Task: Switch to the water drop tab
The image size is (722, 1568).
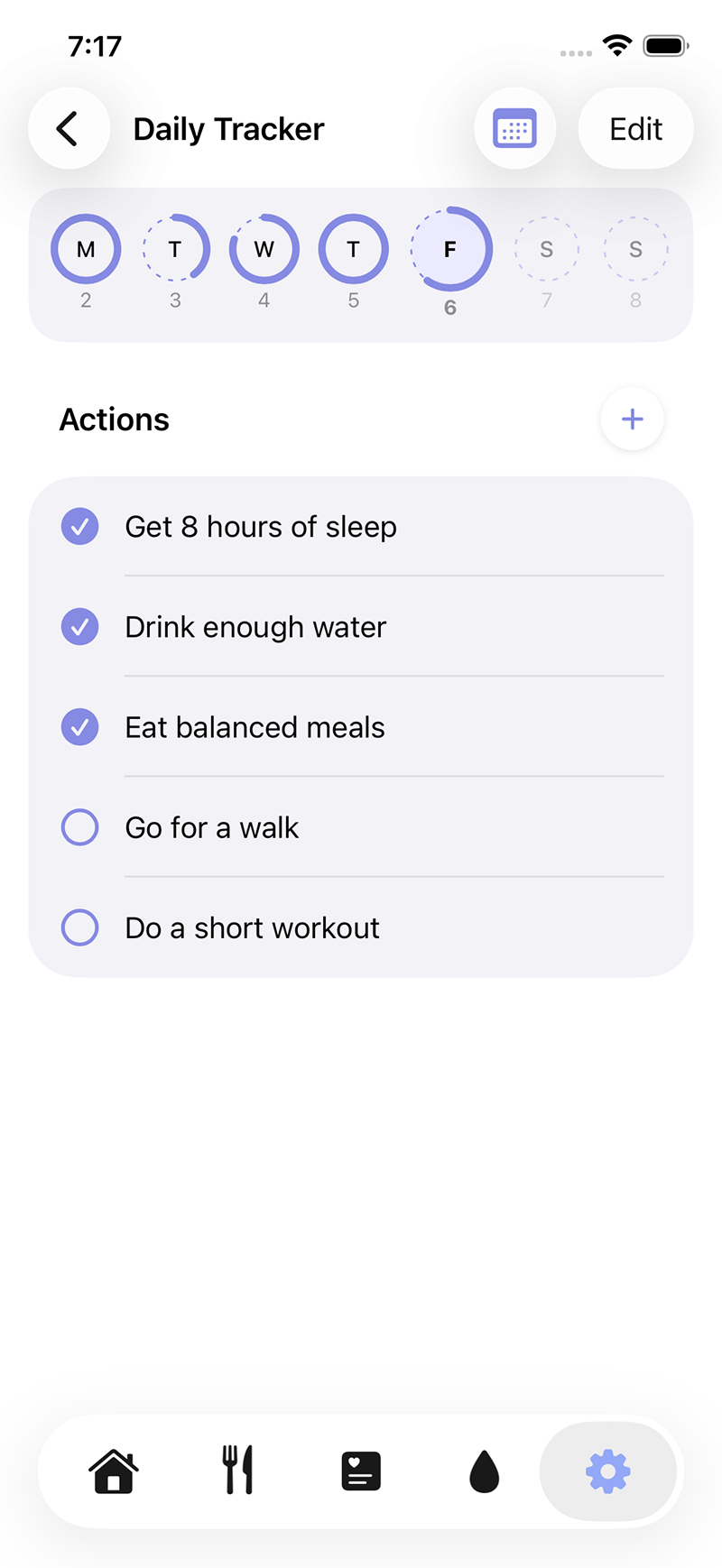Action: 485,1471
